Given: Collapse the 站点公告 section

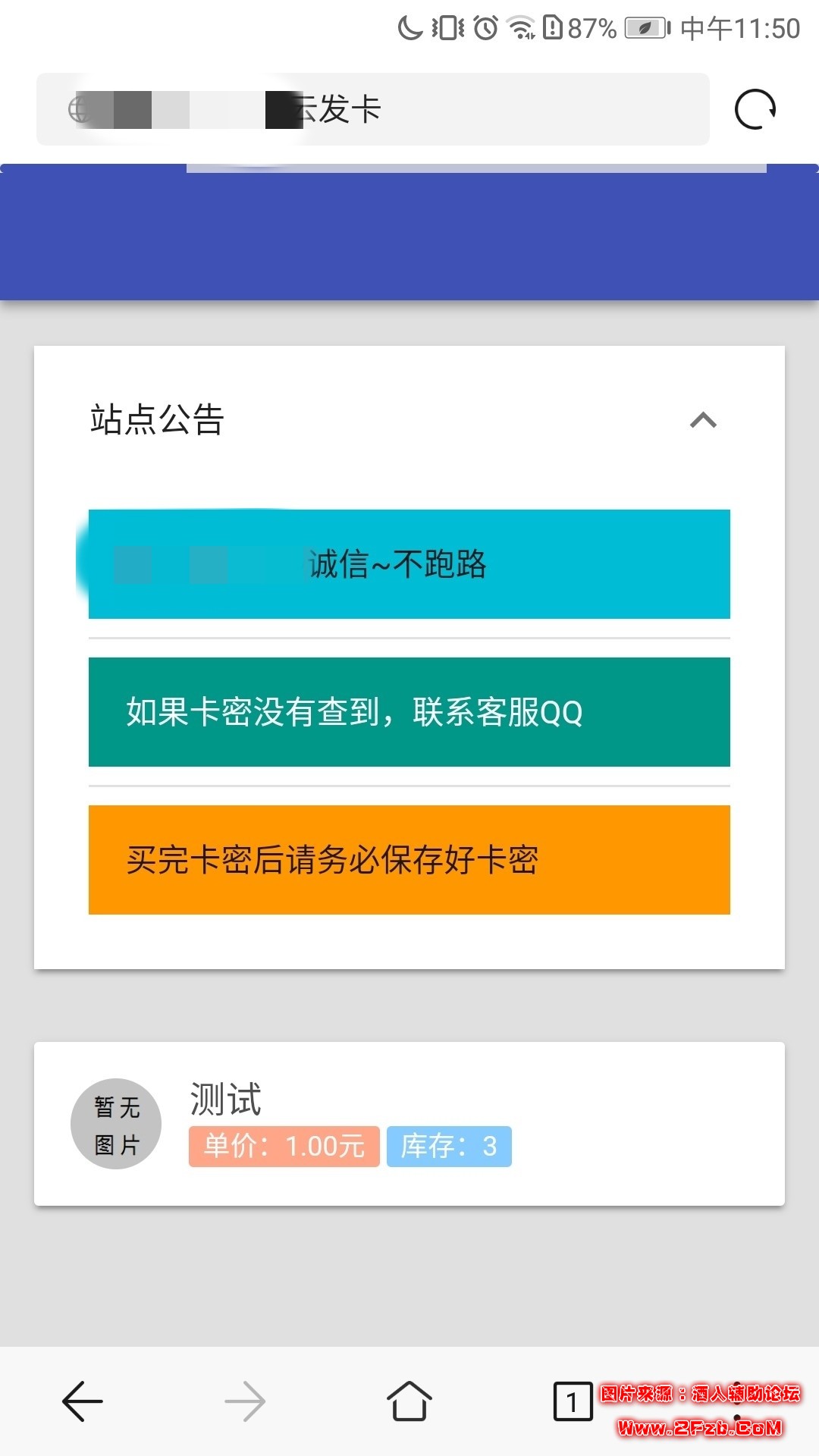Looking at the screenshot, I should pos(703,420).
